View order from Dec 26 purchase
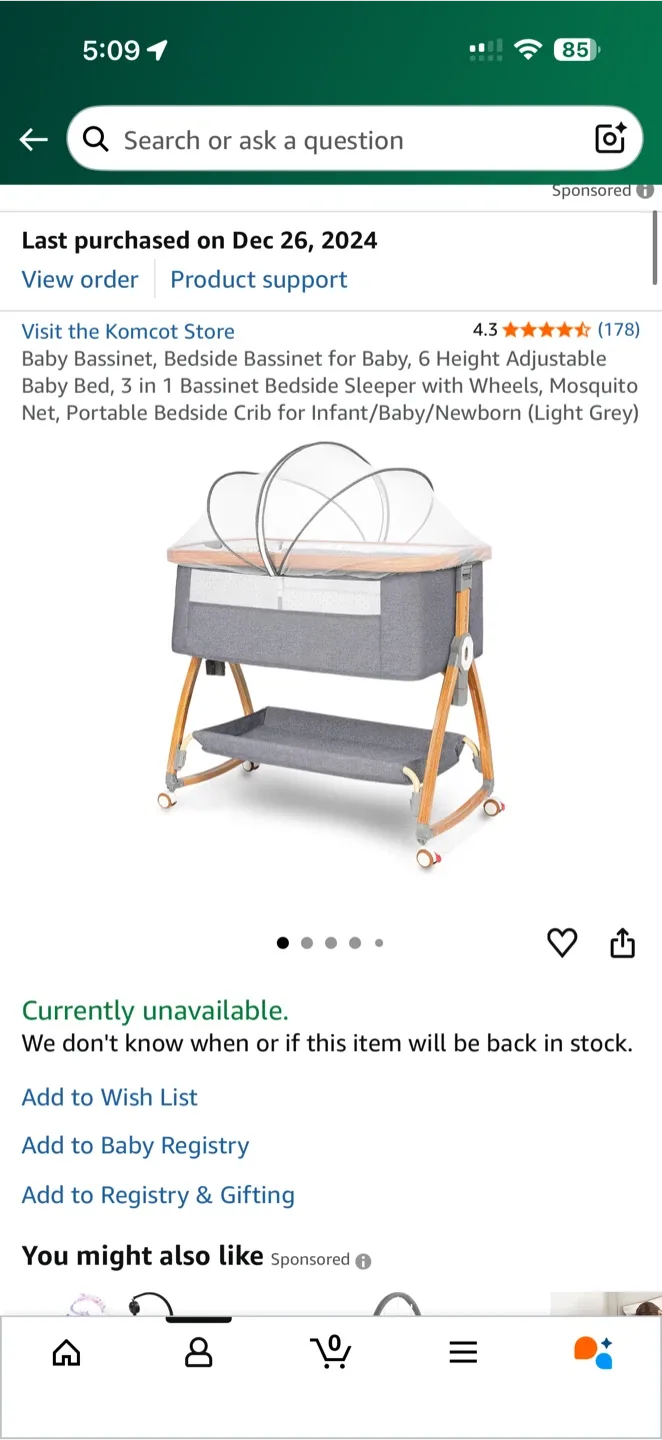The image size is (662, 1440). point(80,280)
